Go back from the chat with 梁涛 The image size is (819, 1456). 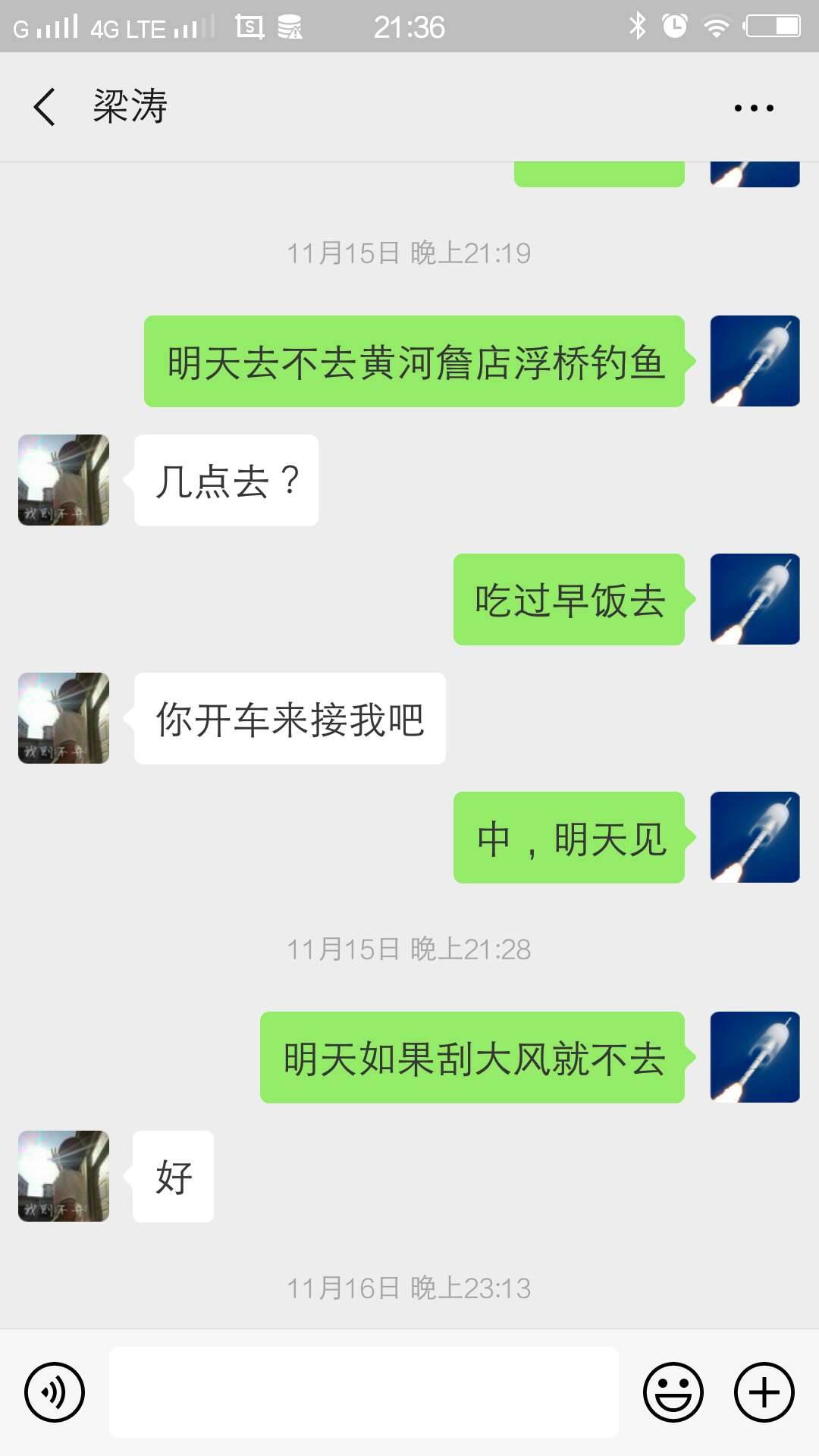(45, 106)
